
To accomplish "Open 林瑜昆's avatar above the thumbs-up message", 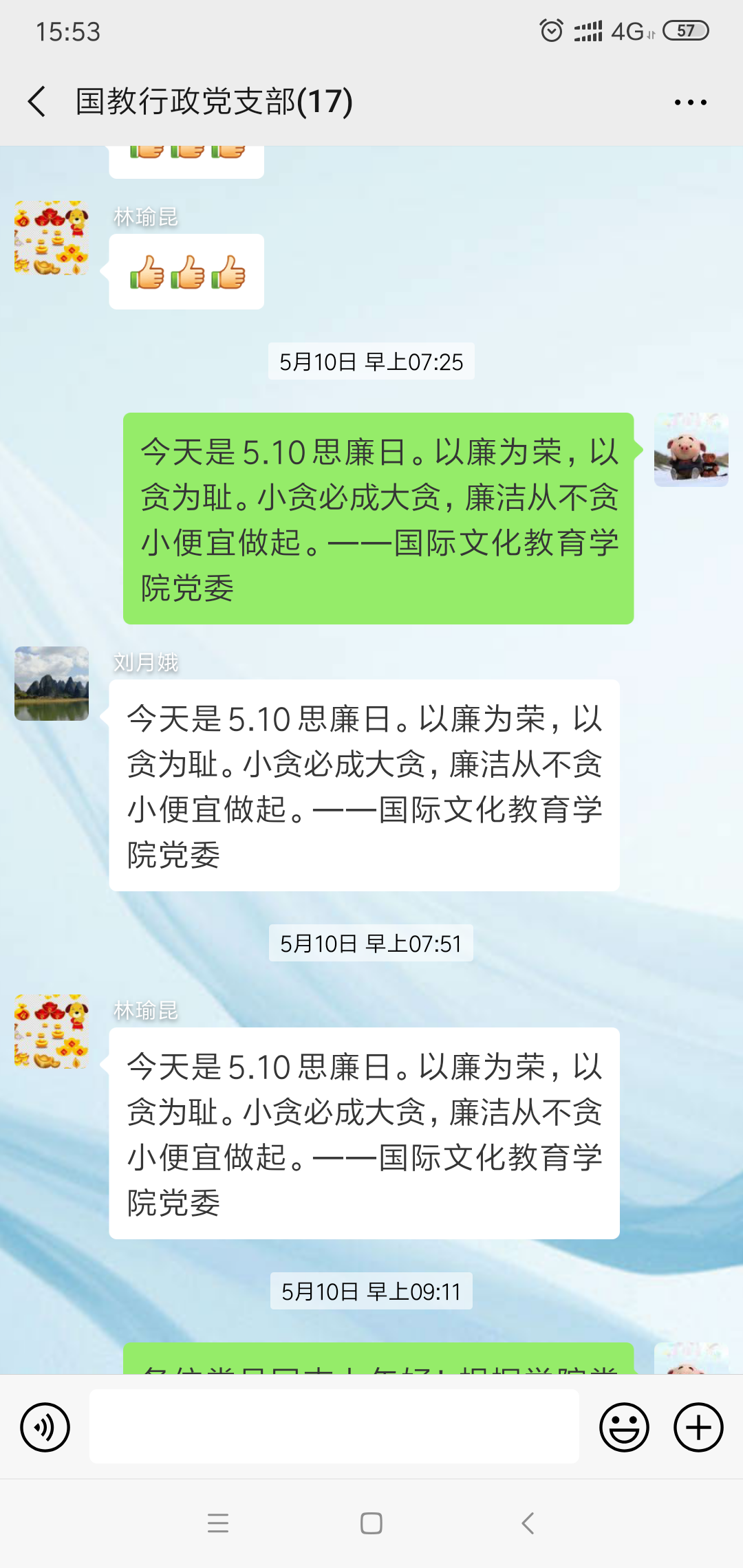I will point(52,238).
